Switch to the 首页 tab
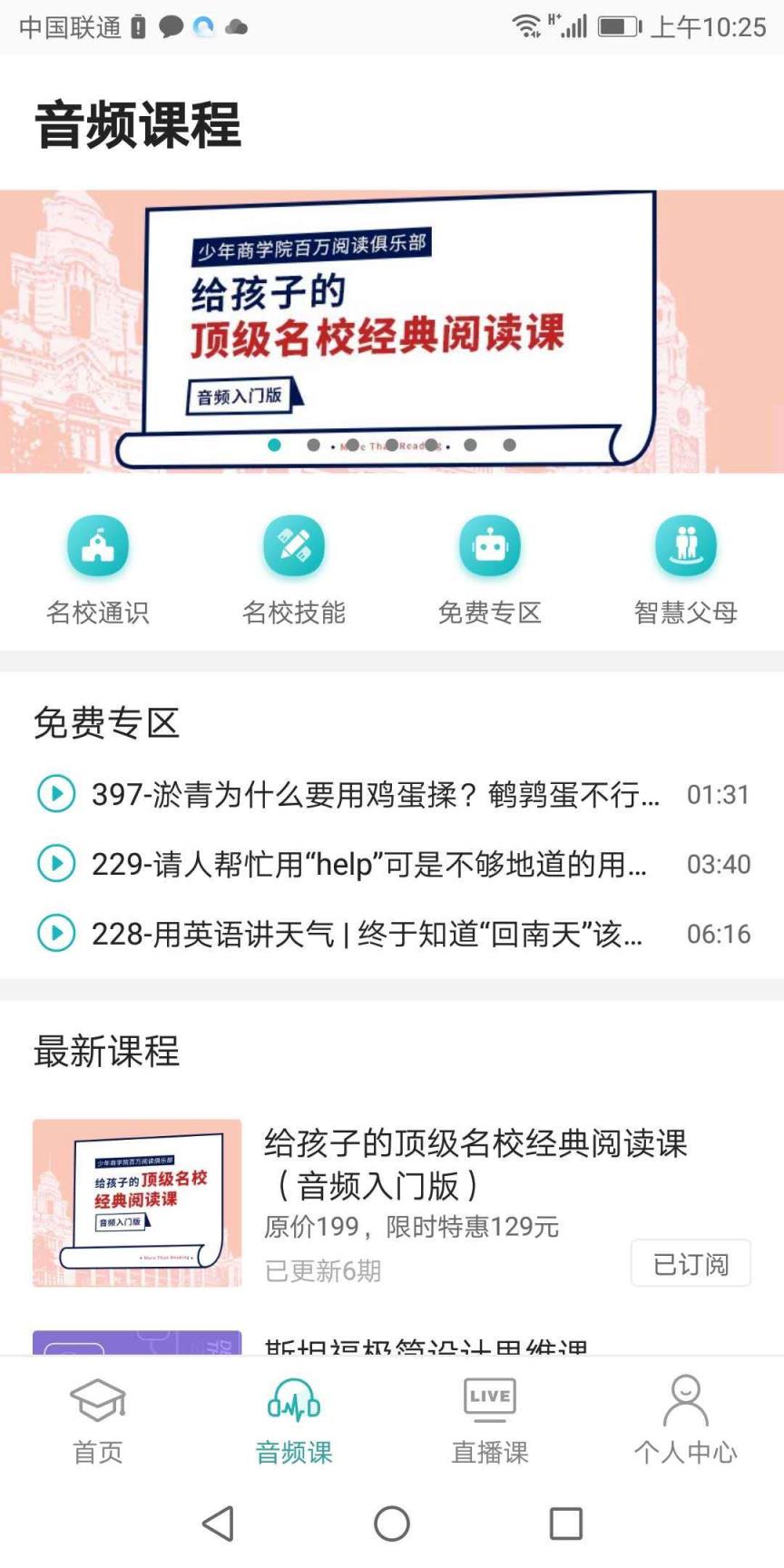 tap(96, 1420)
